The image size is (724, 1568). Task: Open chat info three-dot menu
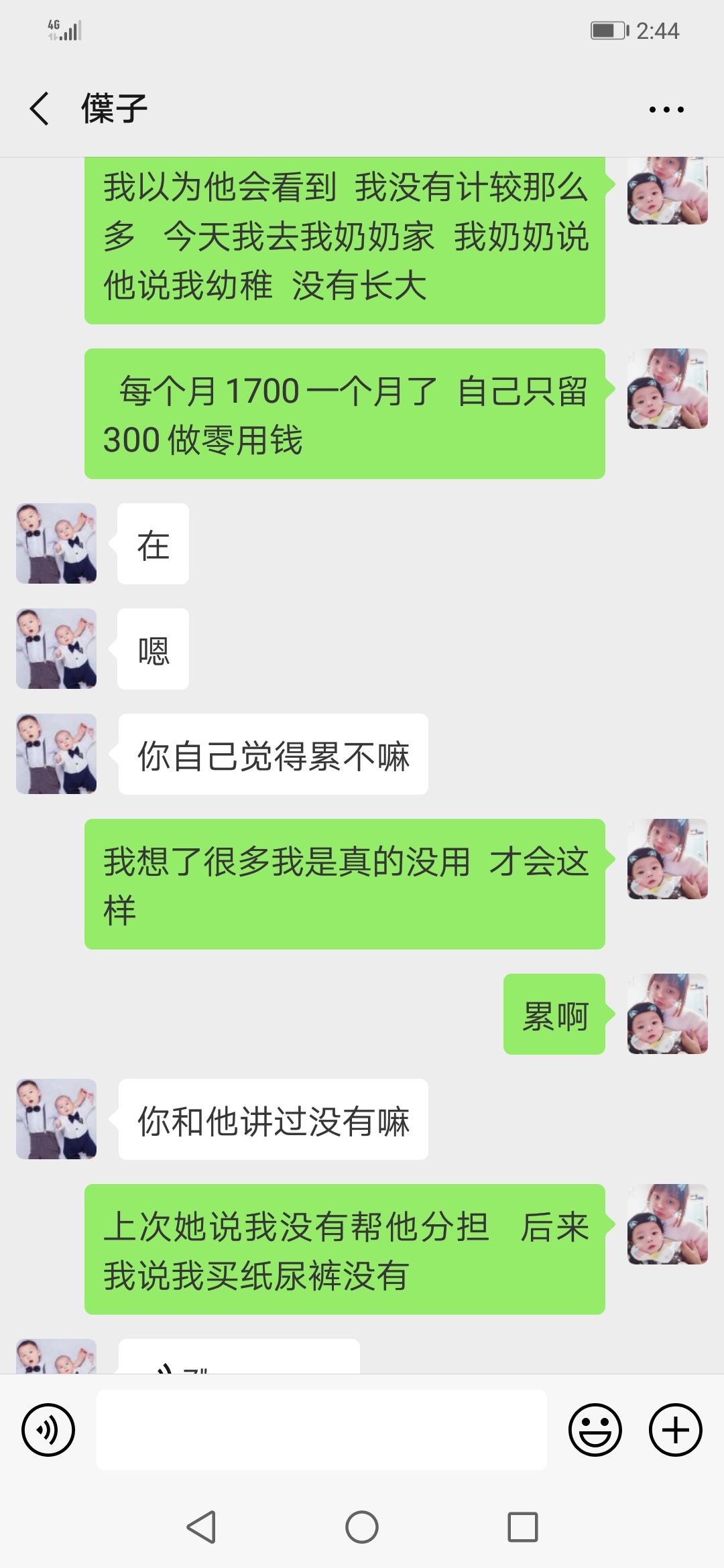tap(666, 109)
